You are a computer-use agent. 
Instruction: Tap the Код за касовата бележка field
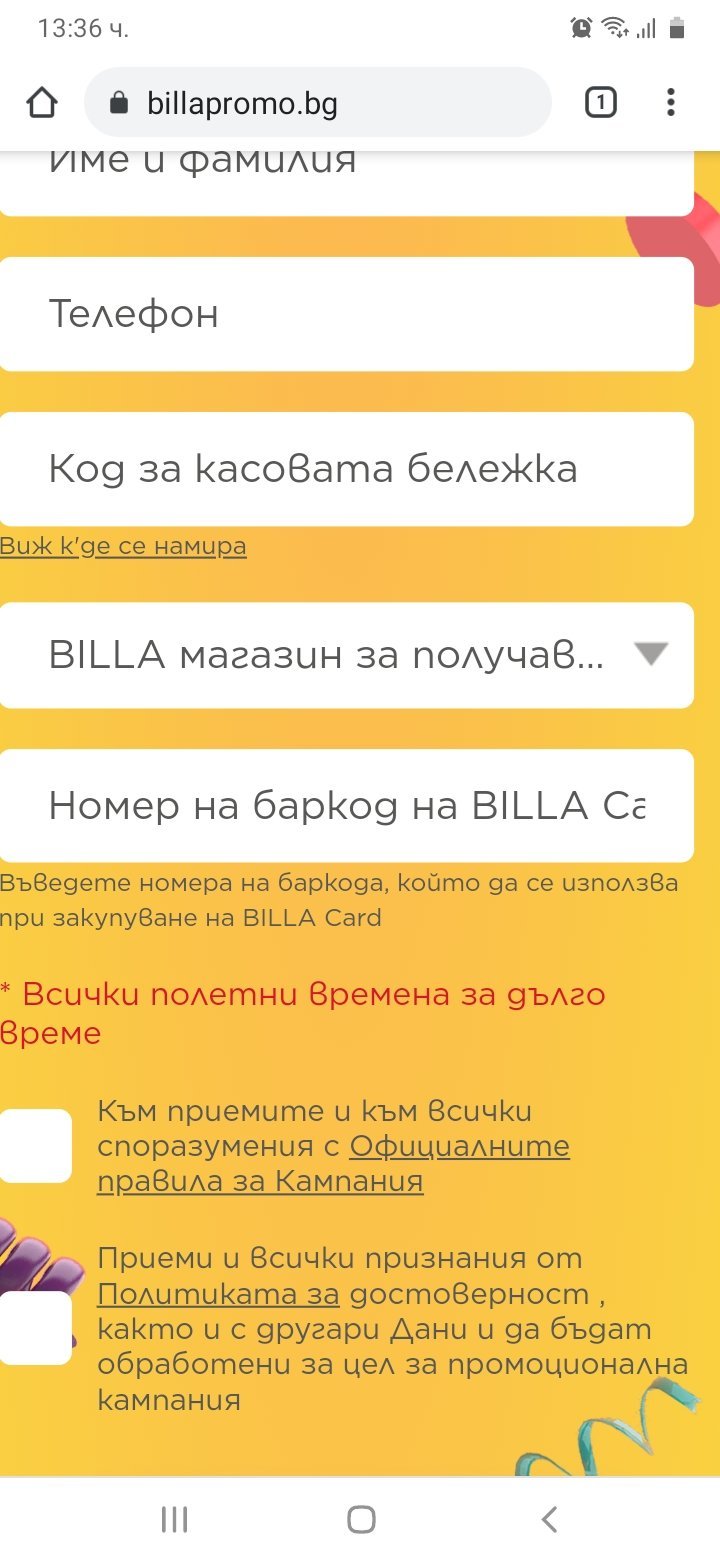[x=346, y=469]
